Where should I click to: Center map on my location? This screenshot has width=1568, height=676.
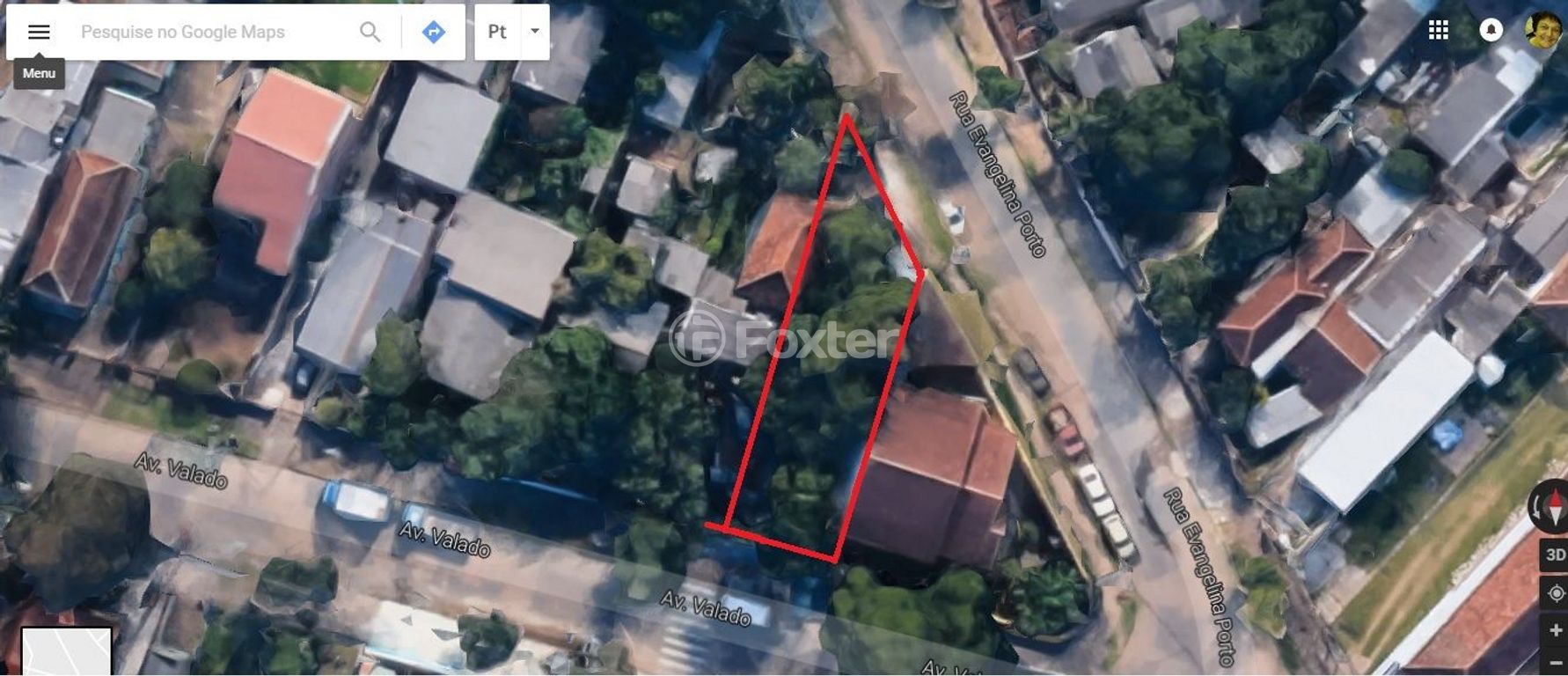click(x=1555, y=593)
